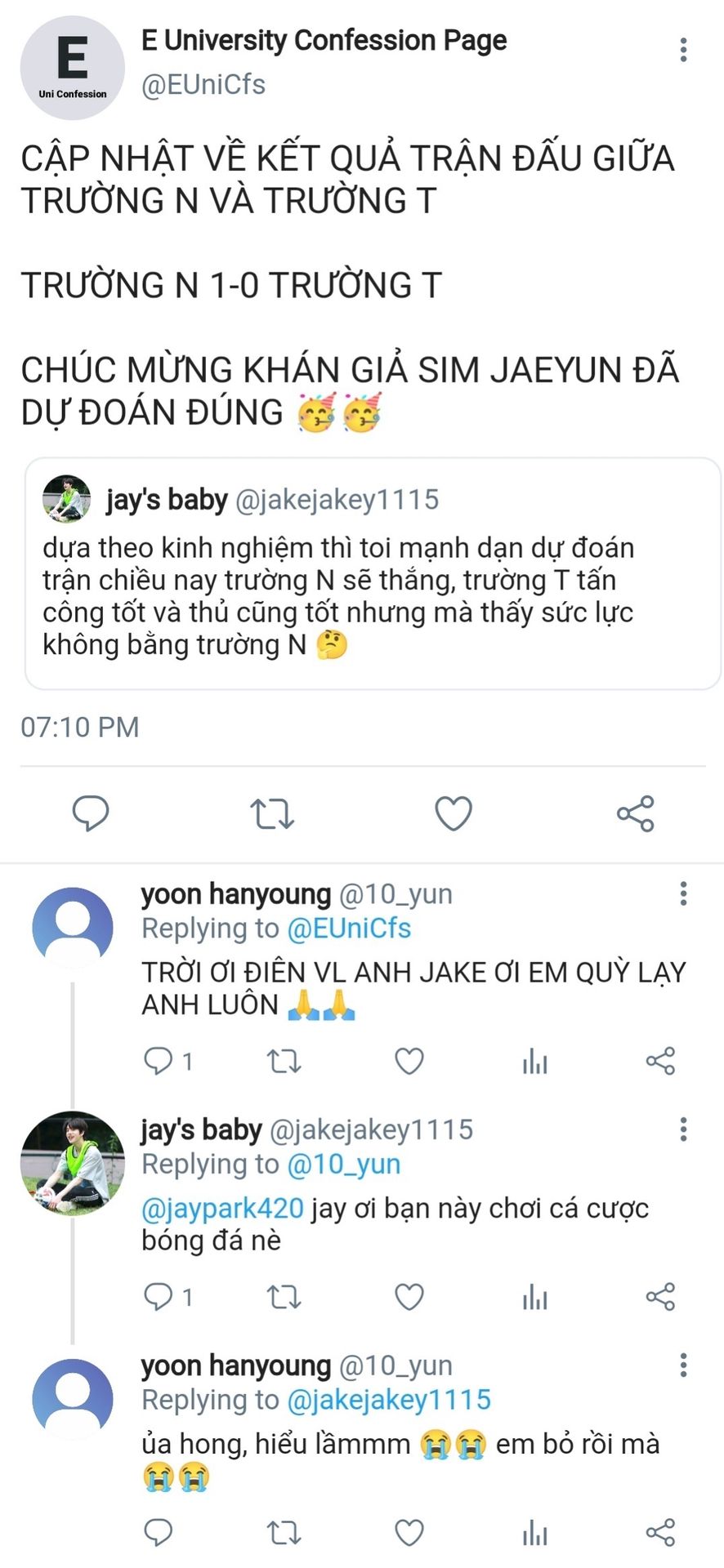Reply to the main confession post
This screenshot has height=1568, width=724.
tap(91, 813)
